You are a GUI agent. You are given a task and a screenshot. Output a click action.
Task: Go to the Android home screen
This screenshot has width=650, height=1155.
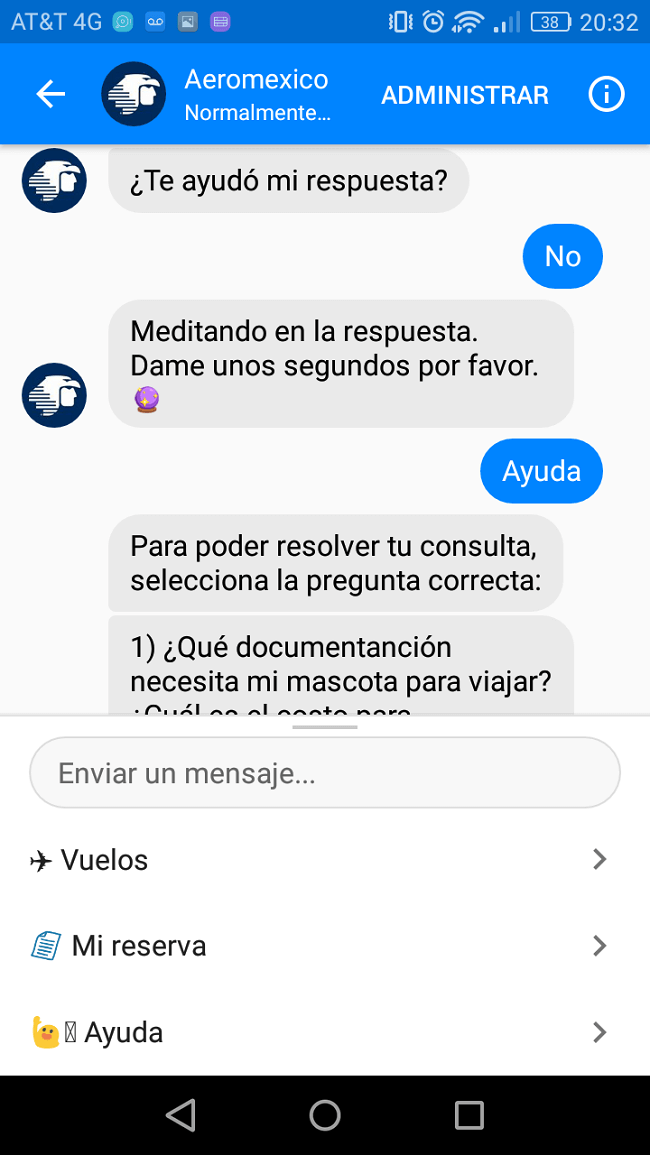(325, 1115)
